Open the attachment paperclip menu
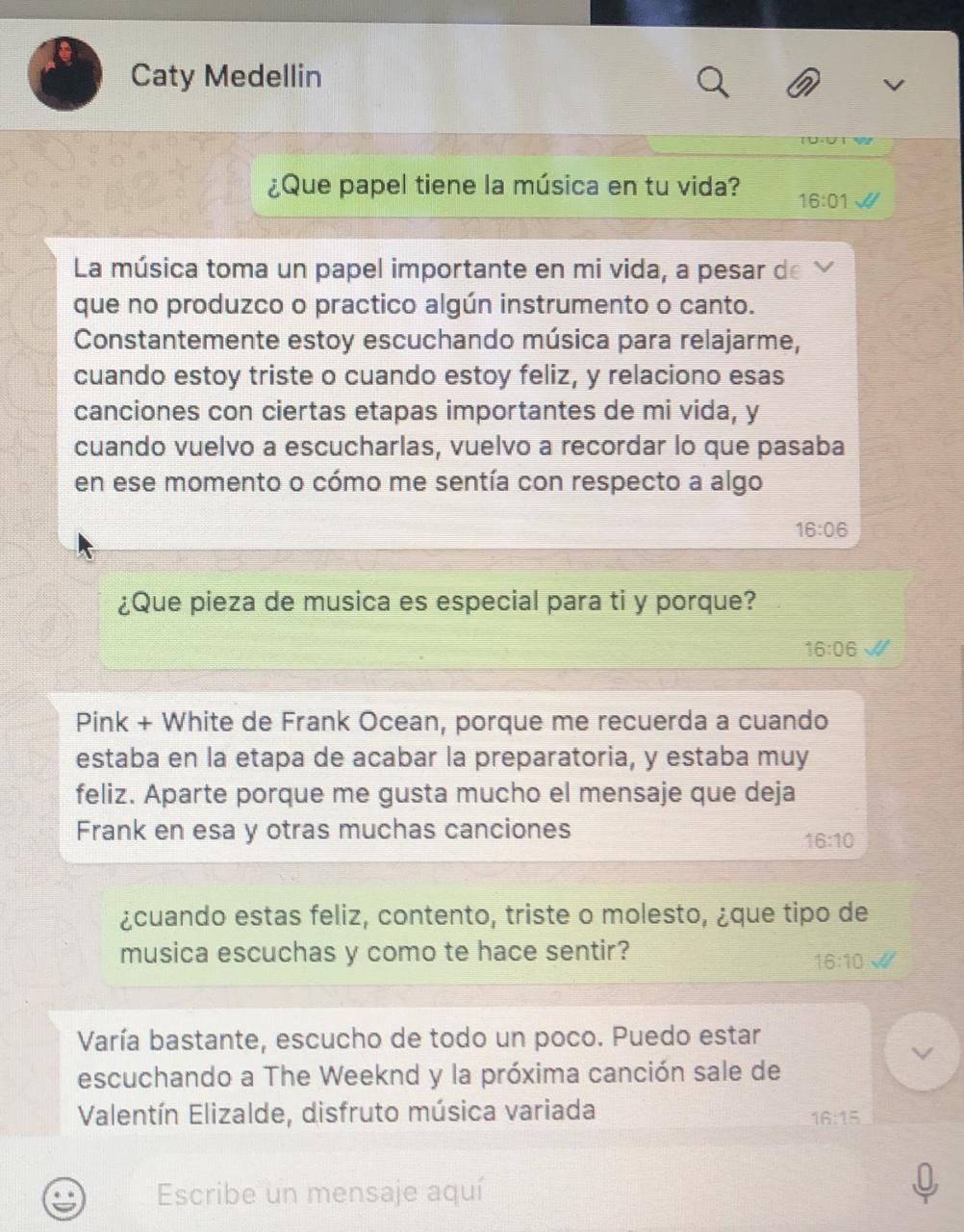This screenshot has height=1232, width=964. [801, 84]
